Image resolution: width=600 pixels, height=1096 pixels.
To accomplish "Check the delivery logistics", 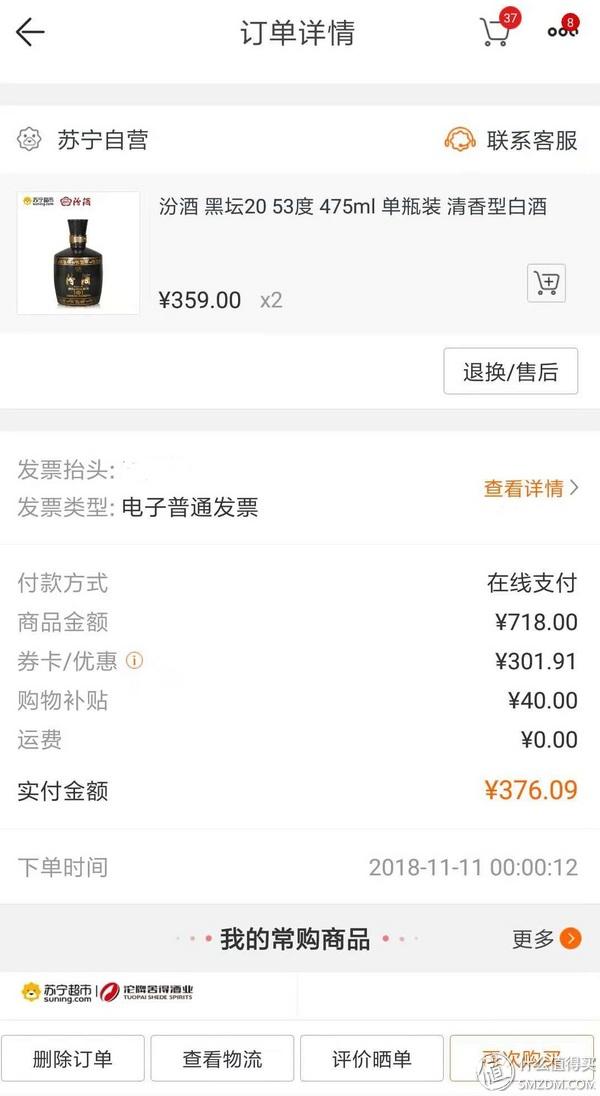I will pos(222,1059).
